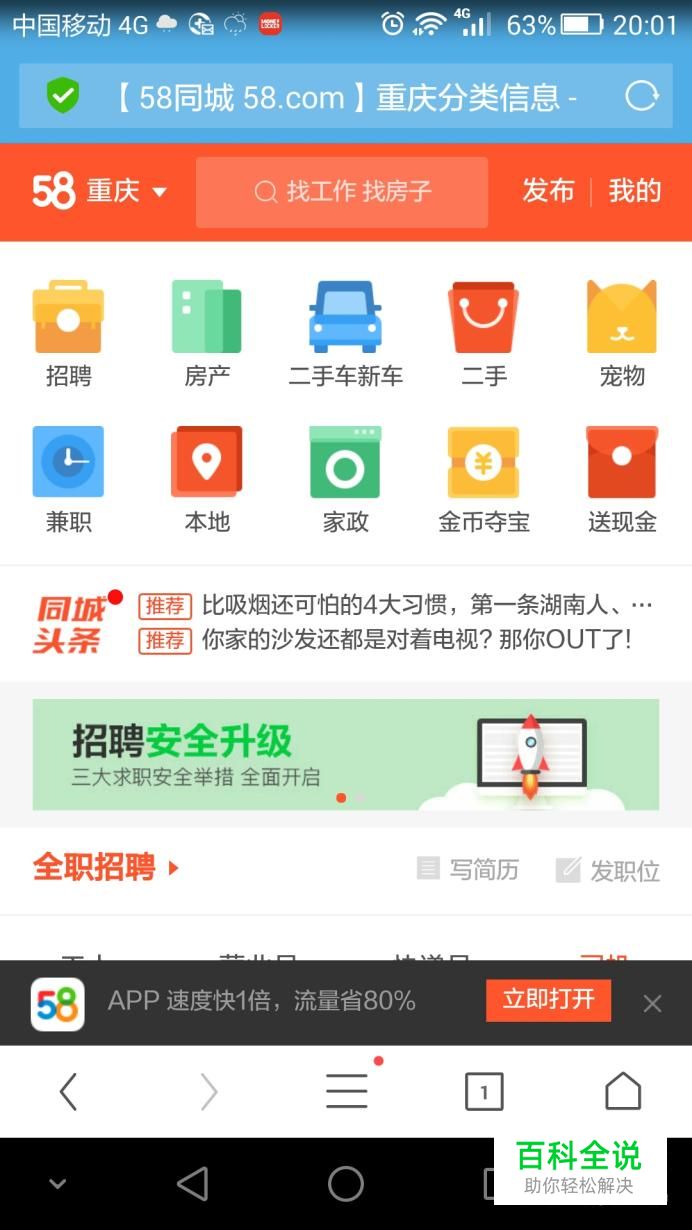The image size is (692, 1230).
Task: Open 发布 to post a listing
Action: (x=548, y=191)
